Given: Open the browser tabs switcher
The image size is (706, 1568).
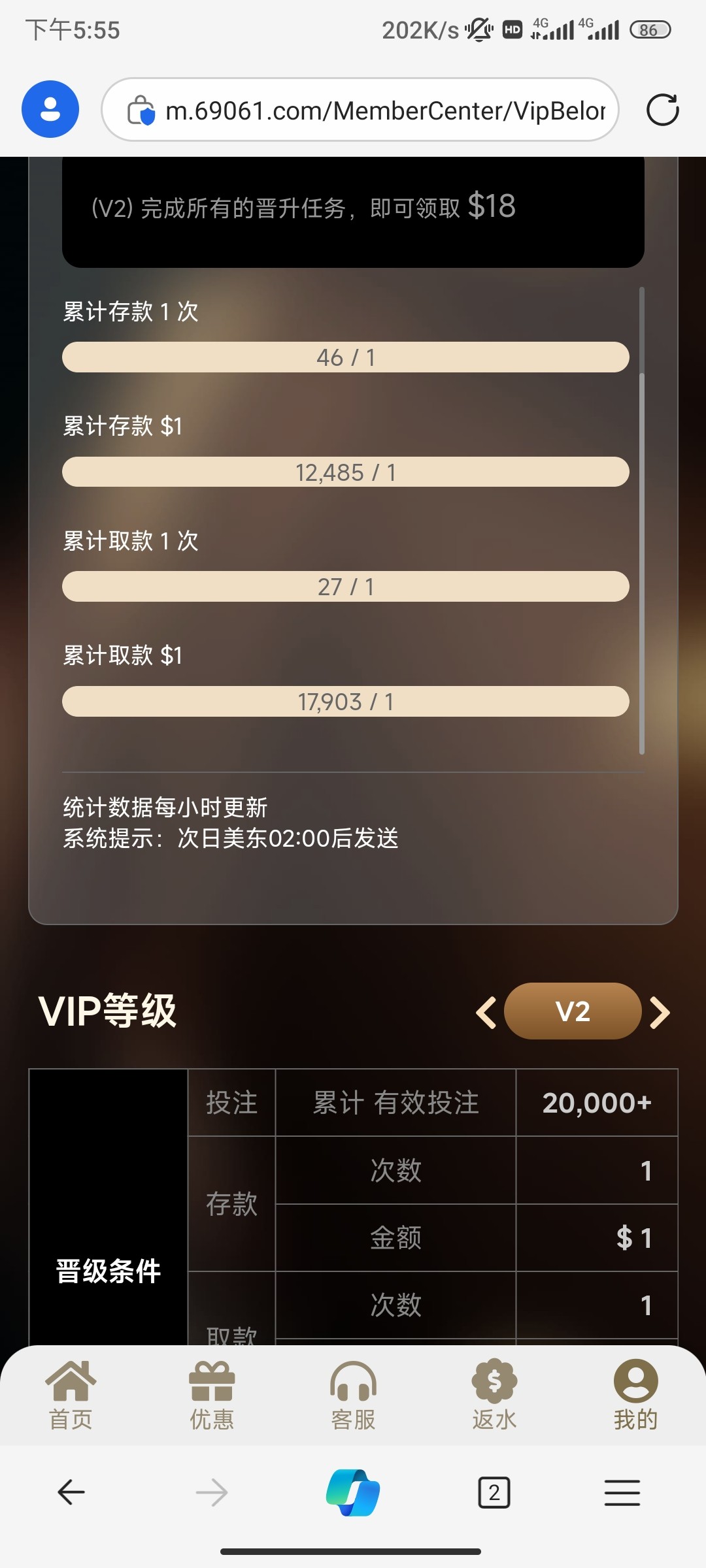Looking at the screenshot, I should (494, 1493).
